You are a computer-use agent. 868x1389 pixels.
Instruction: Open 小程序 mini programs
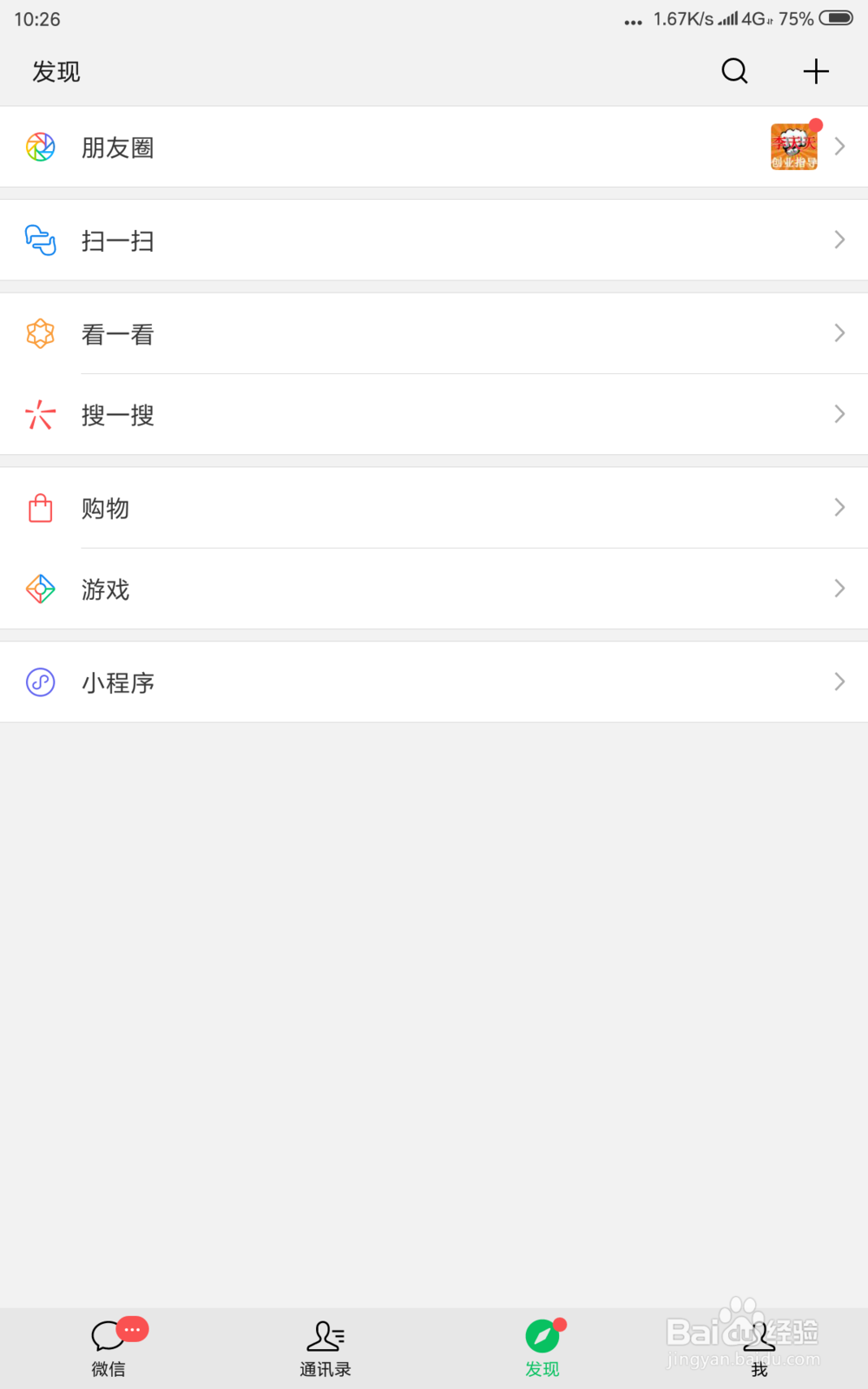pos(434,682)
